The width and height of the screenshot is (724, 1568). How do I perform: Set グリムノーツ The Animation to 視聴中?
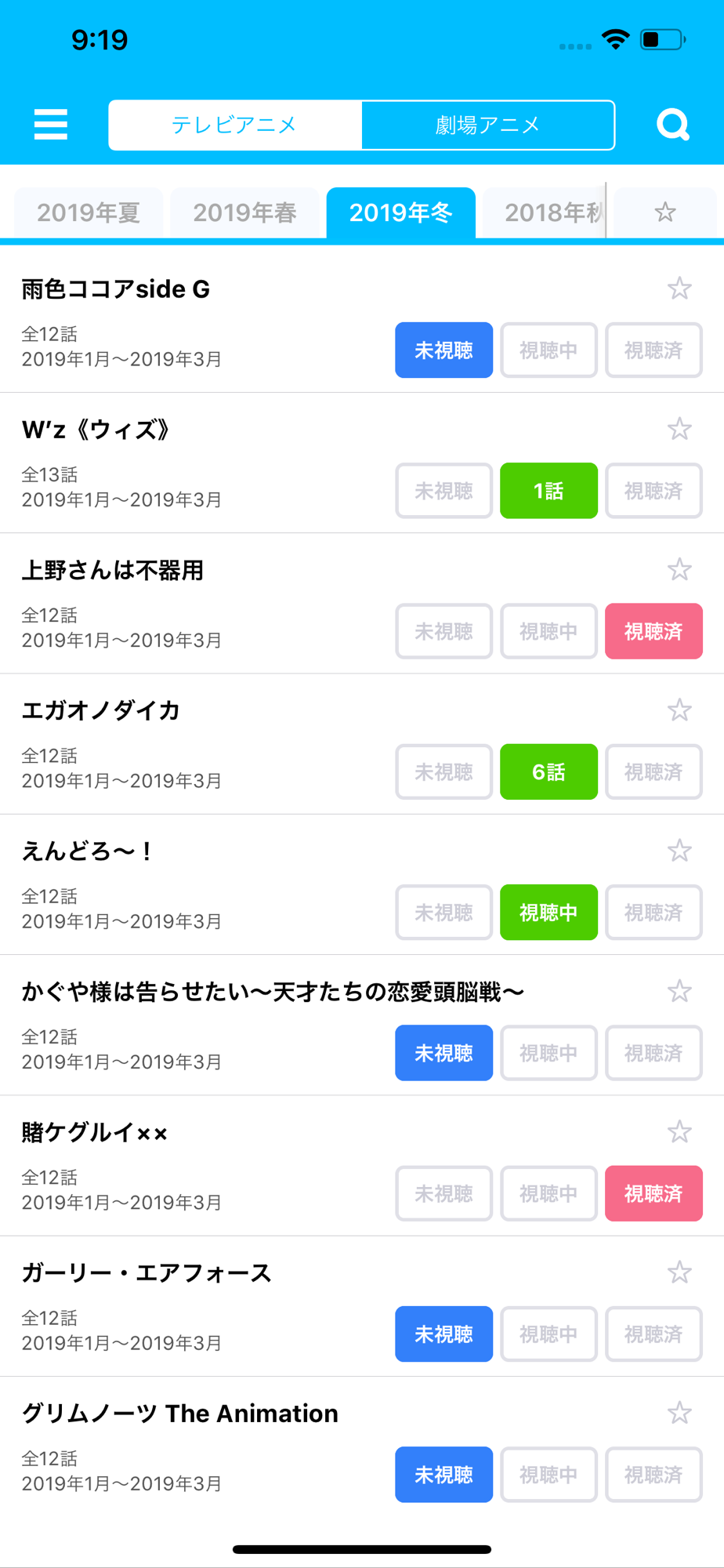548,1475
